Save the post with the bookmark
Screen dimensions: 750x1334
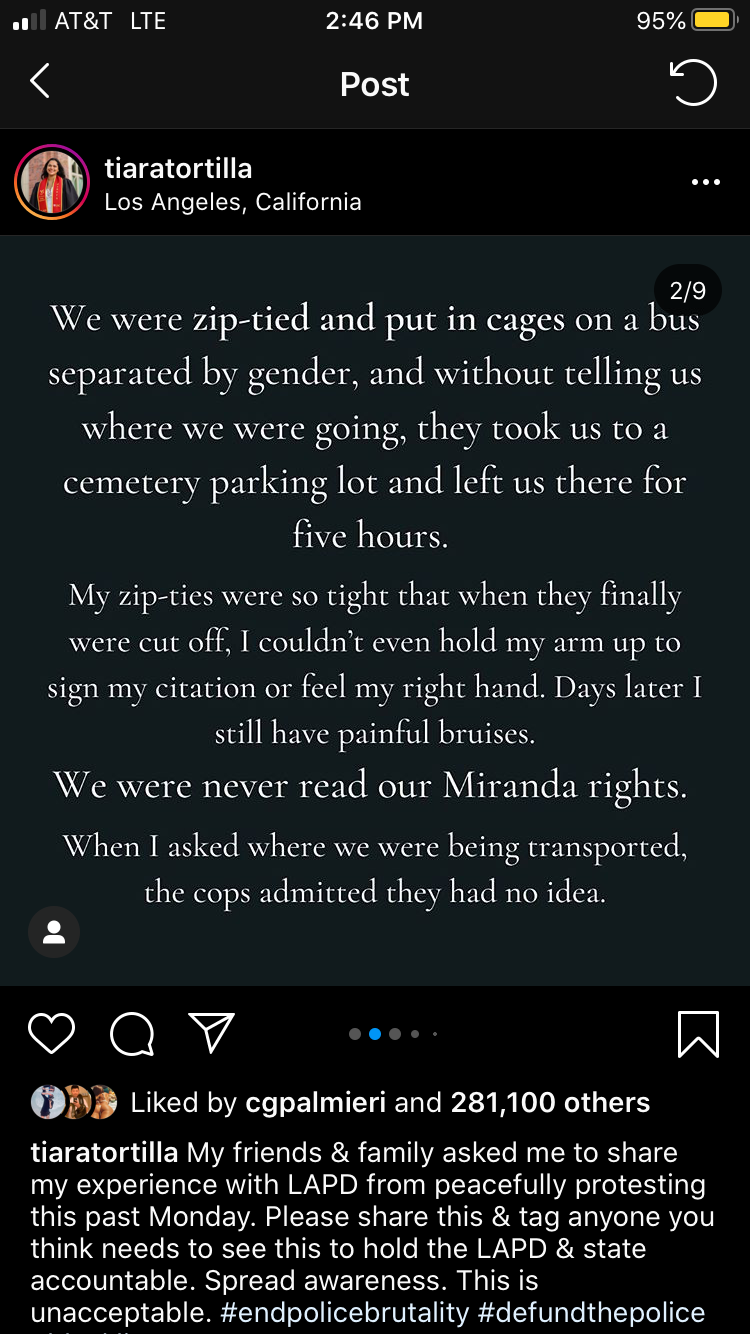coord(698,1034)
